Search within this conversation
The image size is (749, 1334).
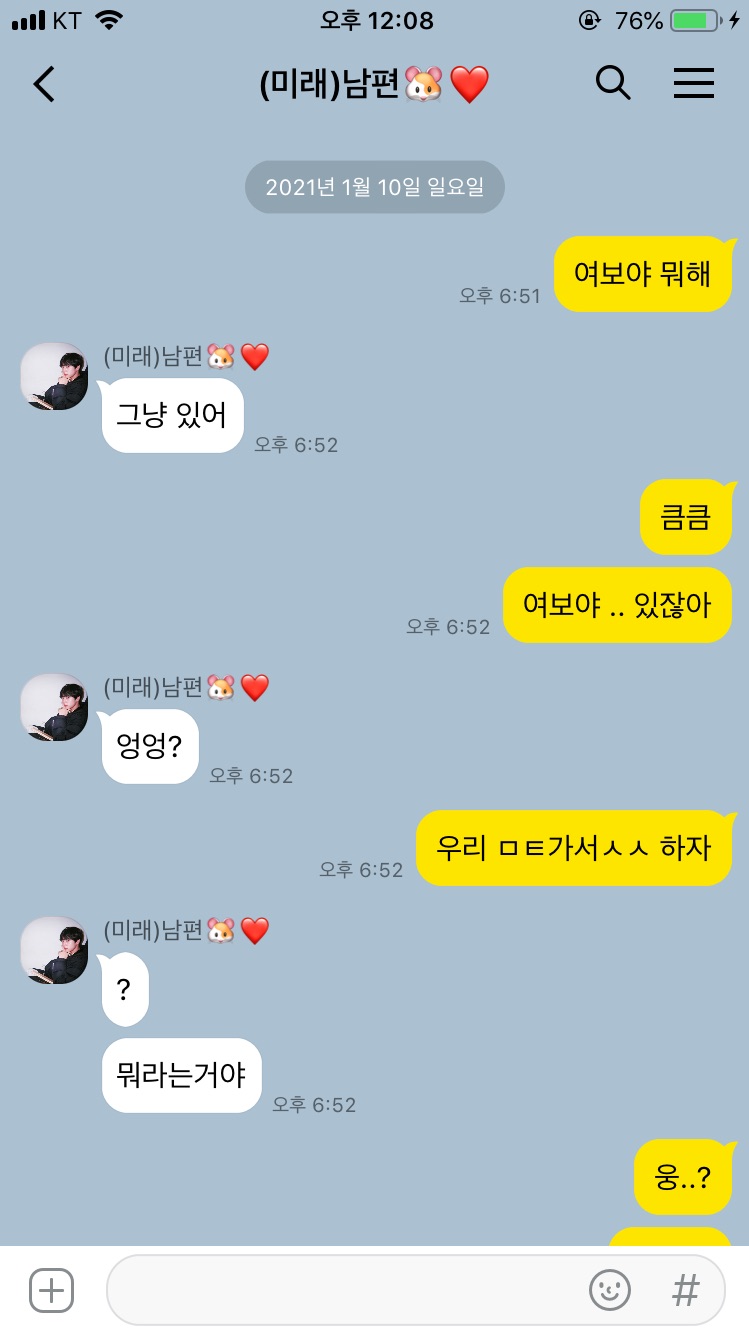point(613,84)
